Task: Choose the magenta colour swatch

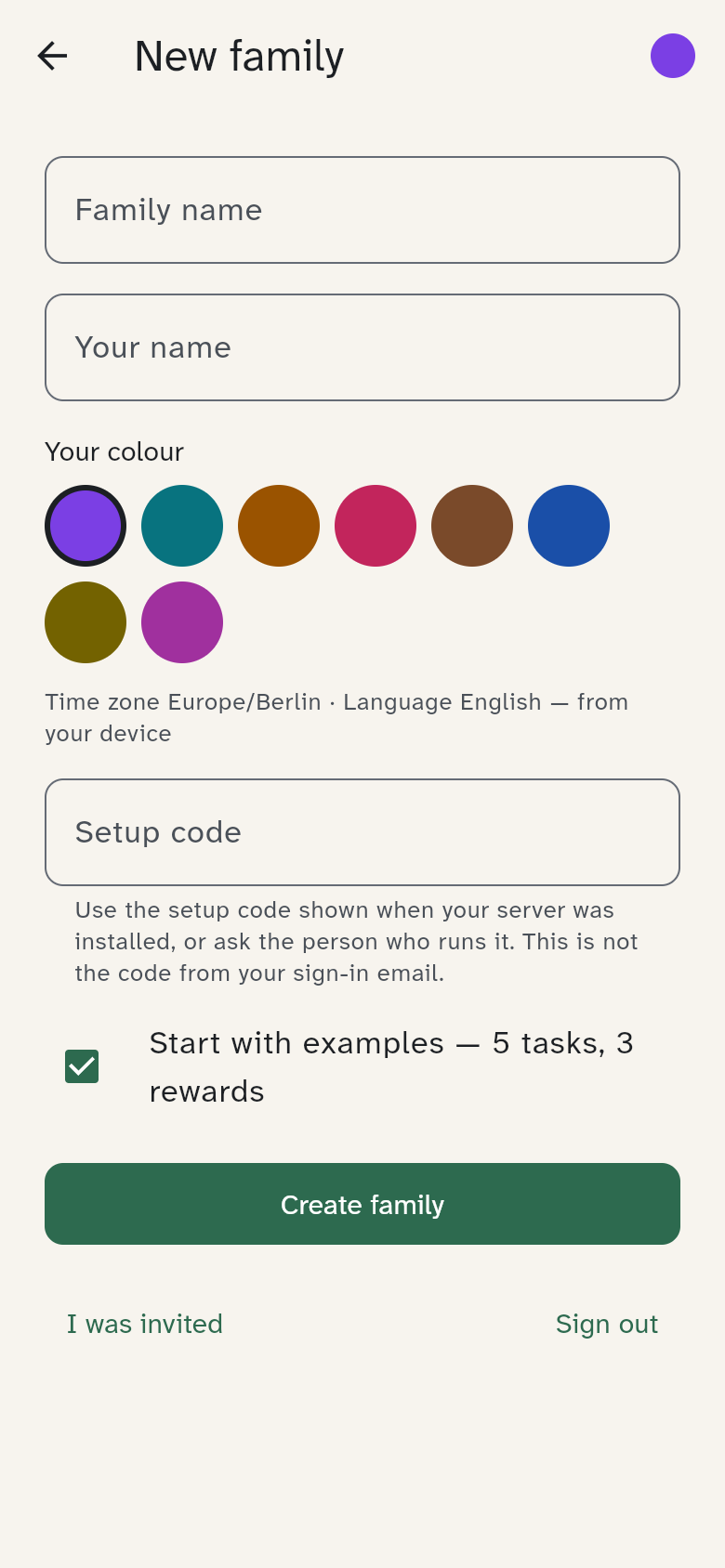Action: [182, 622]
